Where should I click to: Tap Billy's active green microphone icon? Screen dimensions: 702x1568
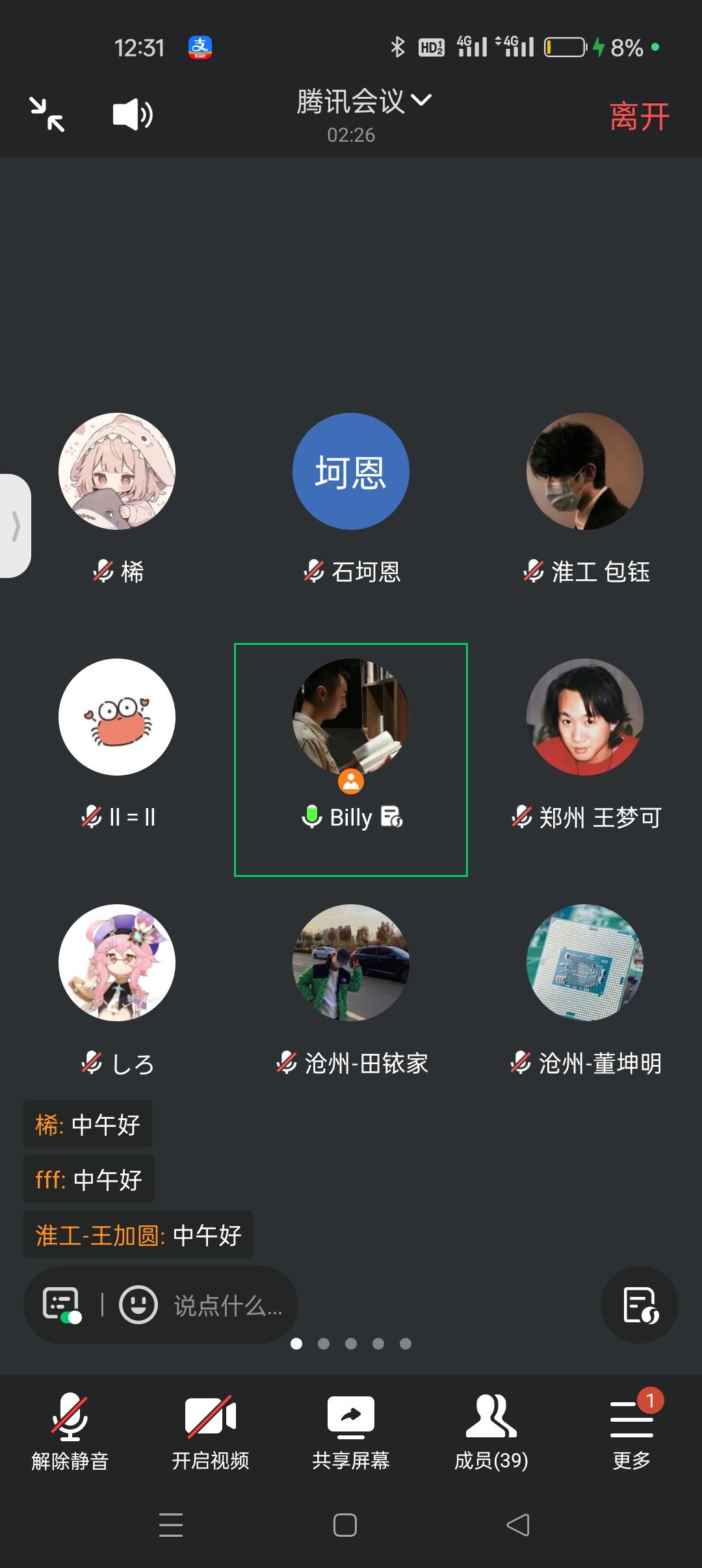(313, 817)
